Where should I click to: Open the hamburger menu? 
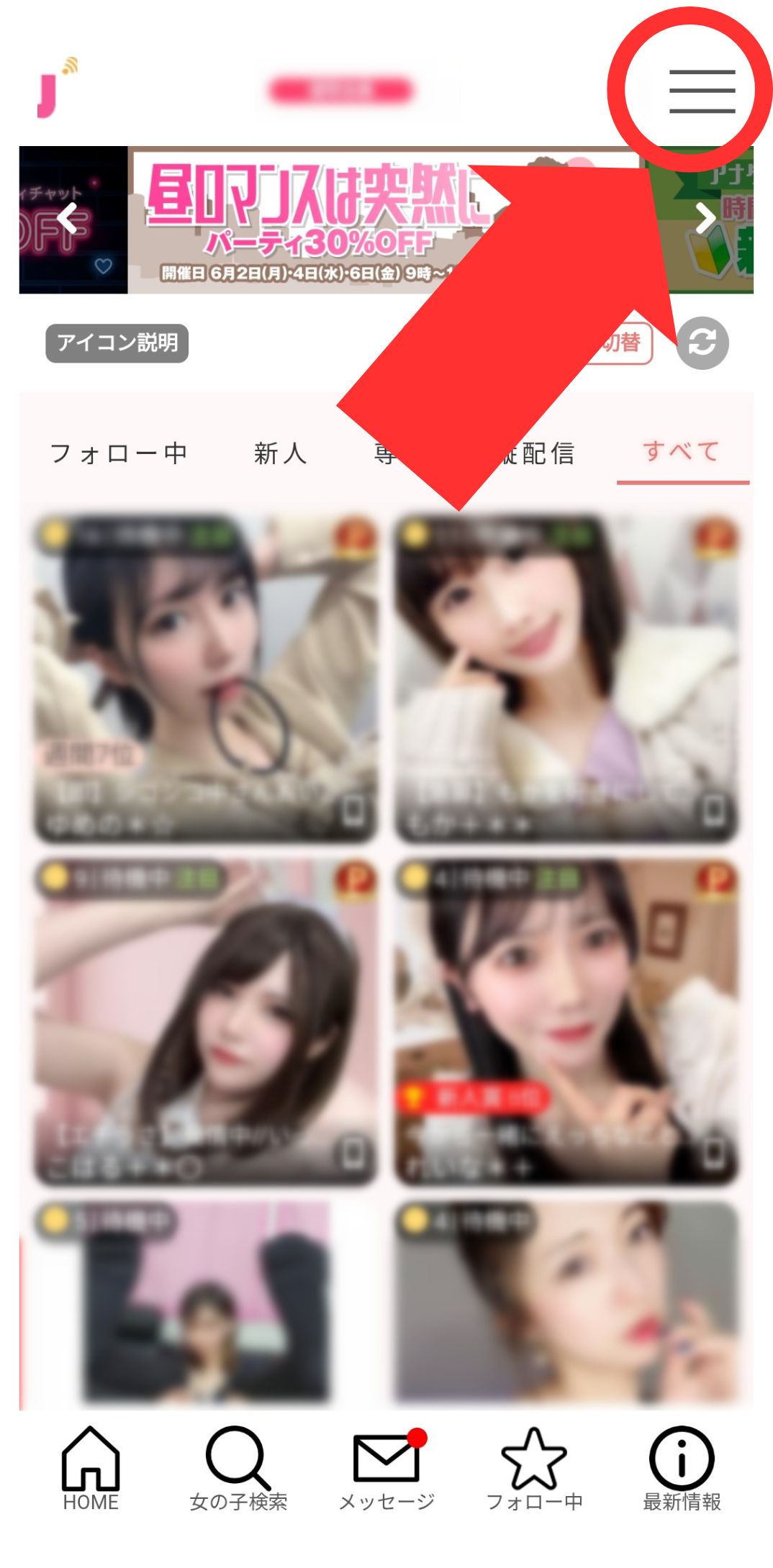[x=701, y=91]
